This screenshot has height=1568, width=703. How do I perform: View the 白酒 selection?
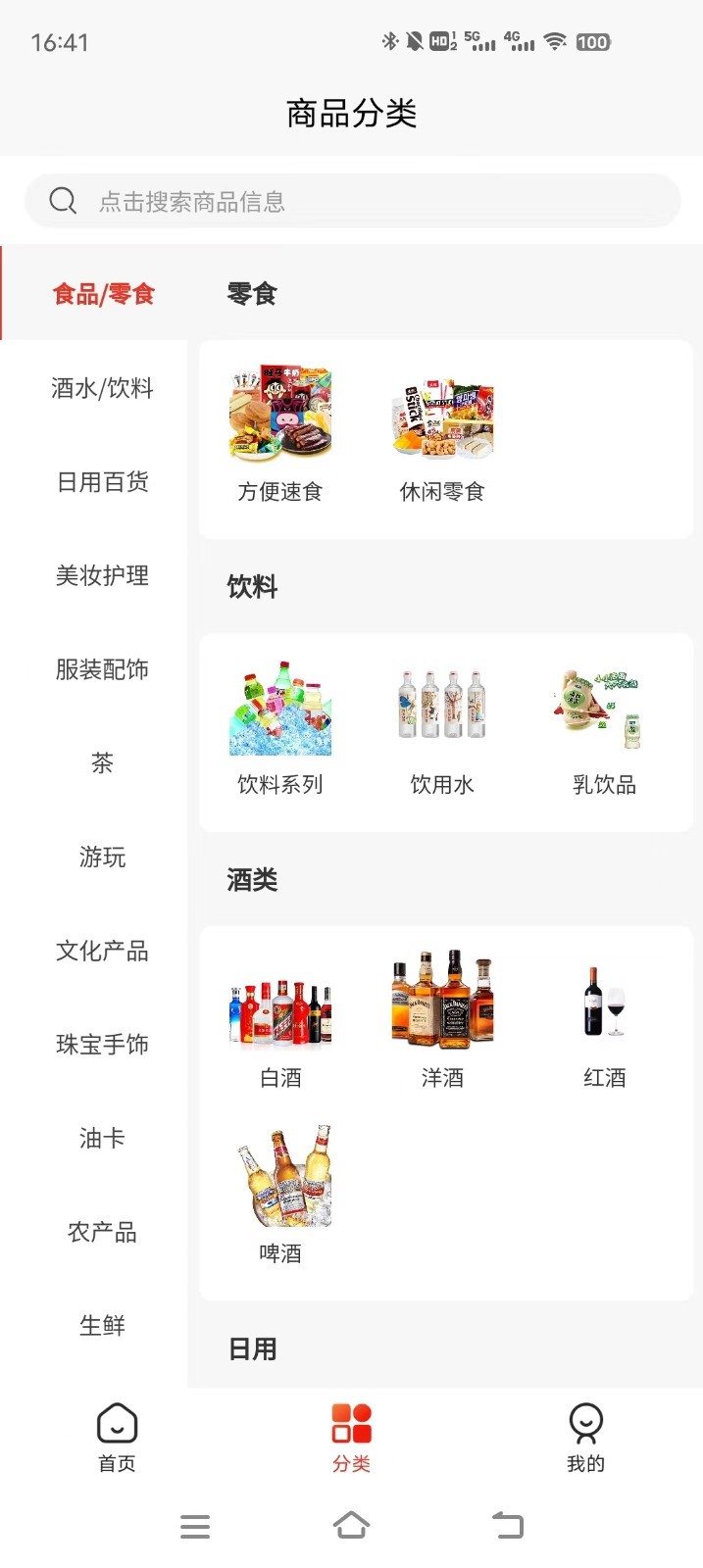(x=280, y=1021)
